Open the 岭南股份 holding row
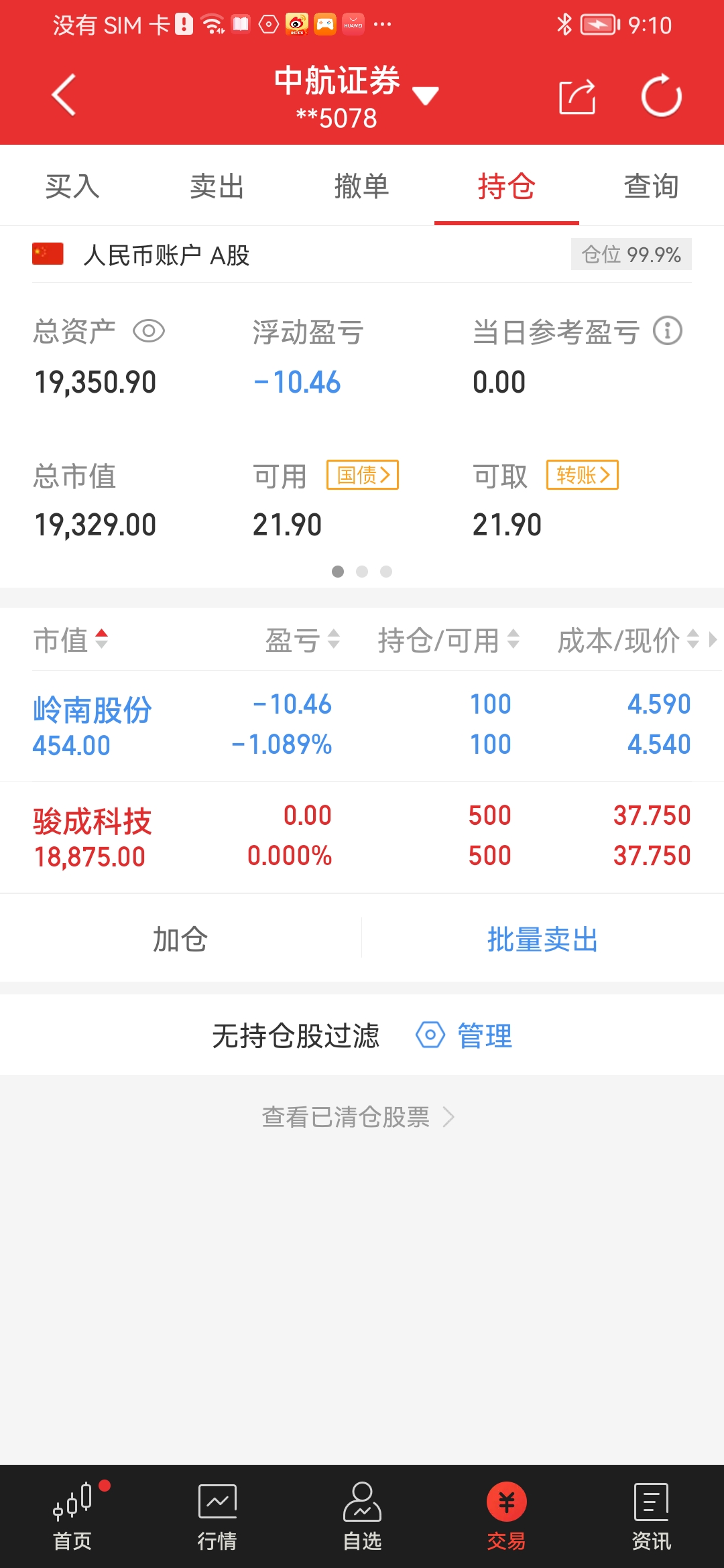Viewport: 724px width, 1568px height. (x=362, y=726)
